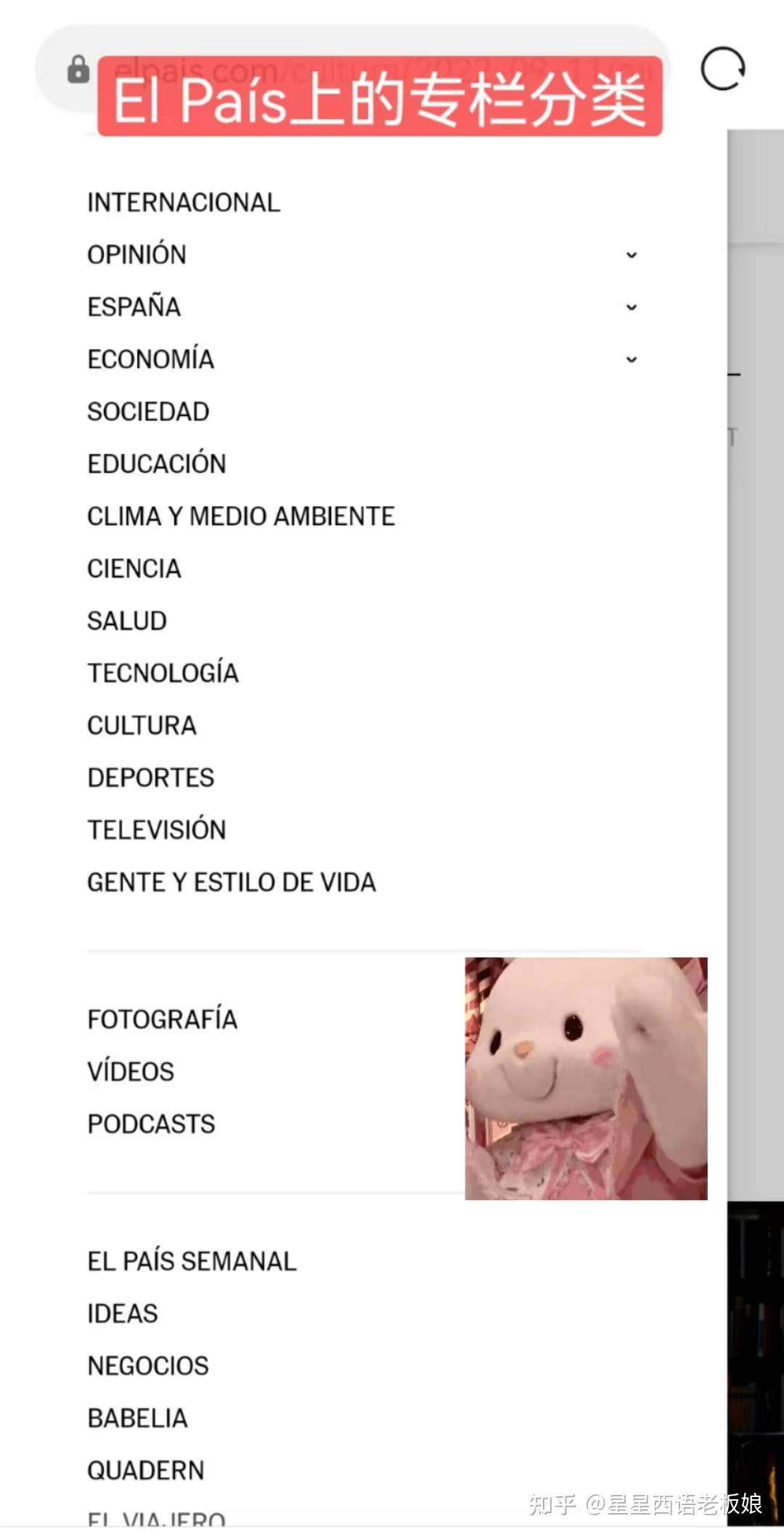Go to the Sociedad section
Viewport: 784px width, 1537px height.
(x=148, y=412)
